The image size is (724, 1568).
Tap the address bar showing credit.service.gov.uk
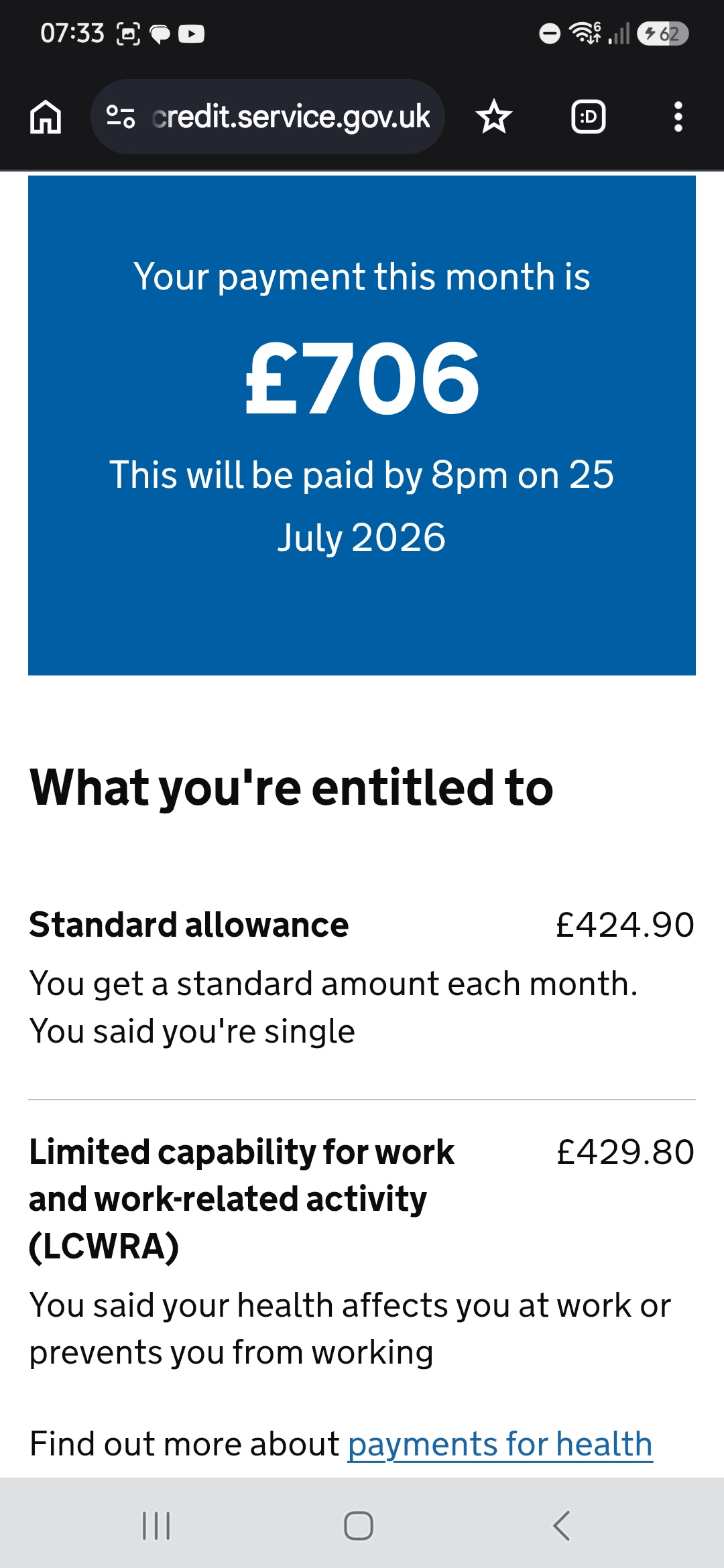pyautogui.click(x=267, y=117)
